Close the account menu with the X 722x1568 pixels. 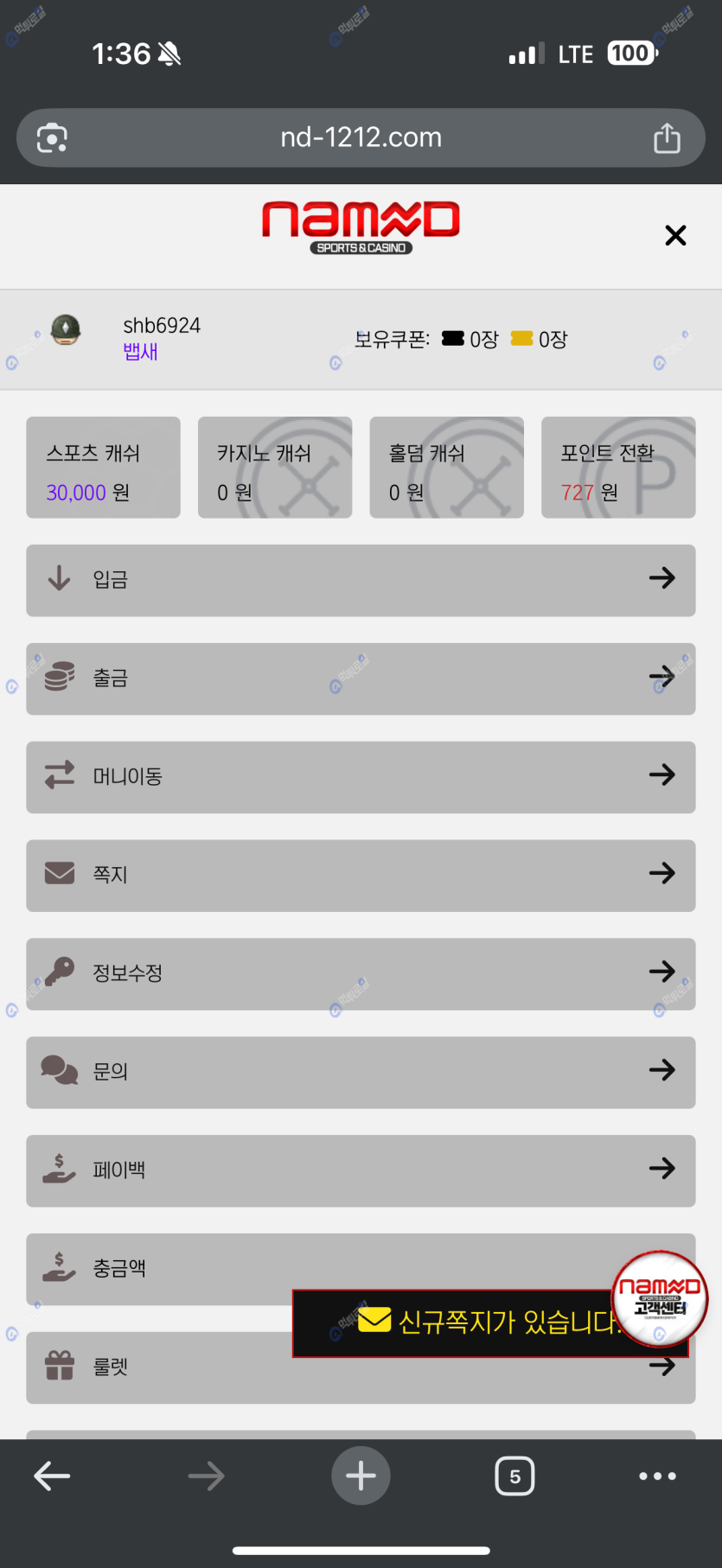click(675, 235)
